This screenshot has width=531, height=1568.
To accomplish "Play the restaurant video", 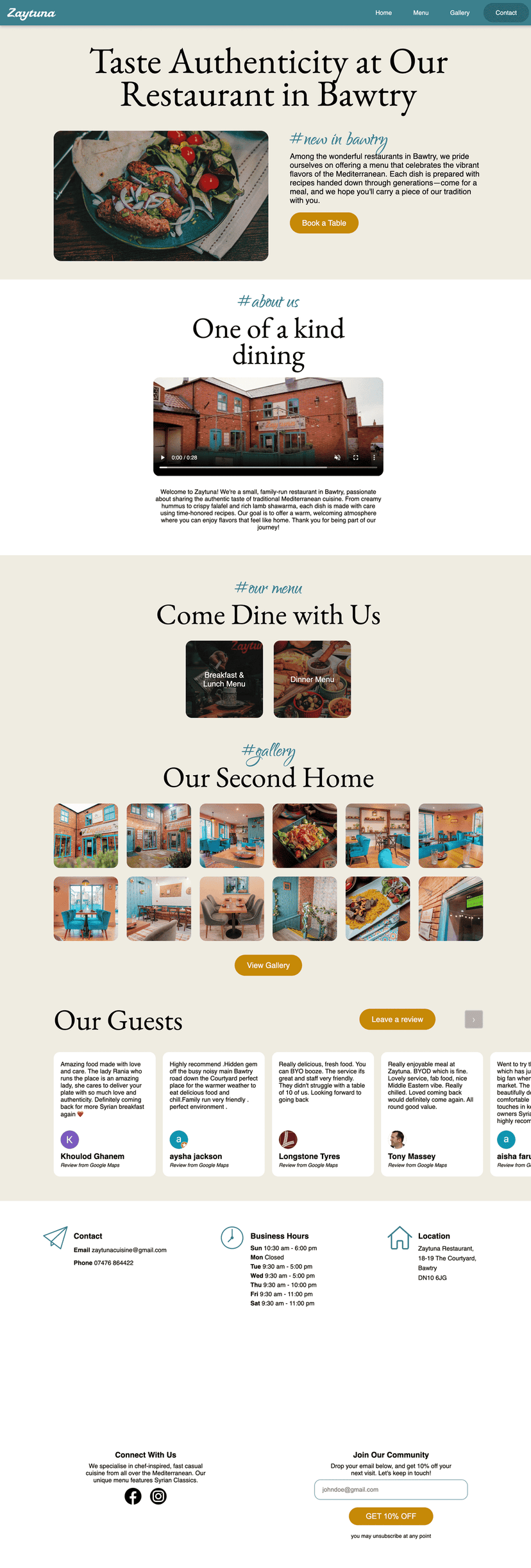I will click(163, 458).
